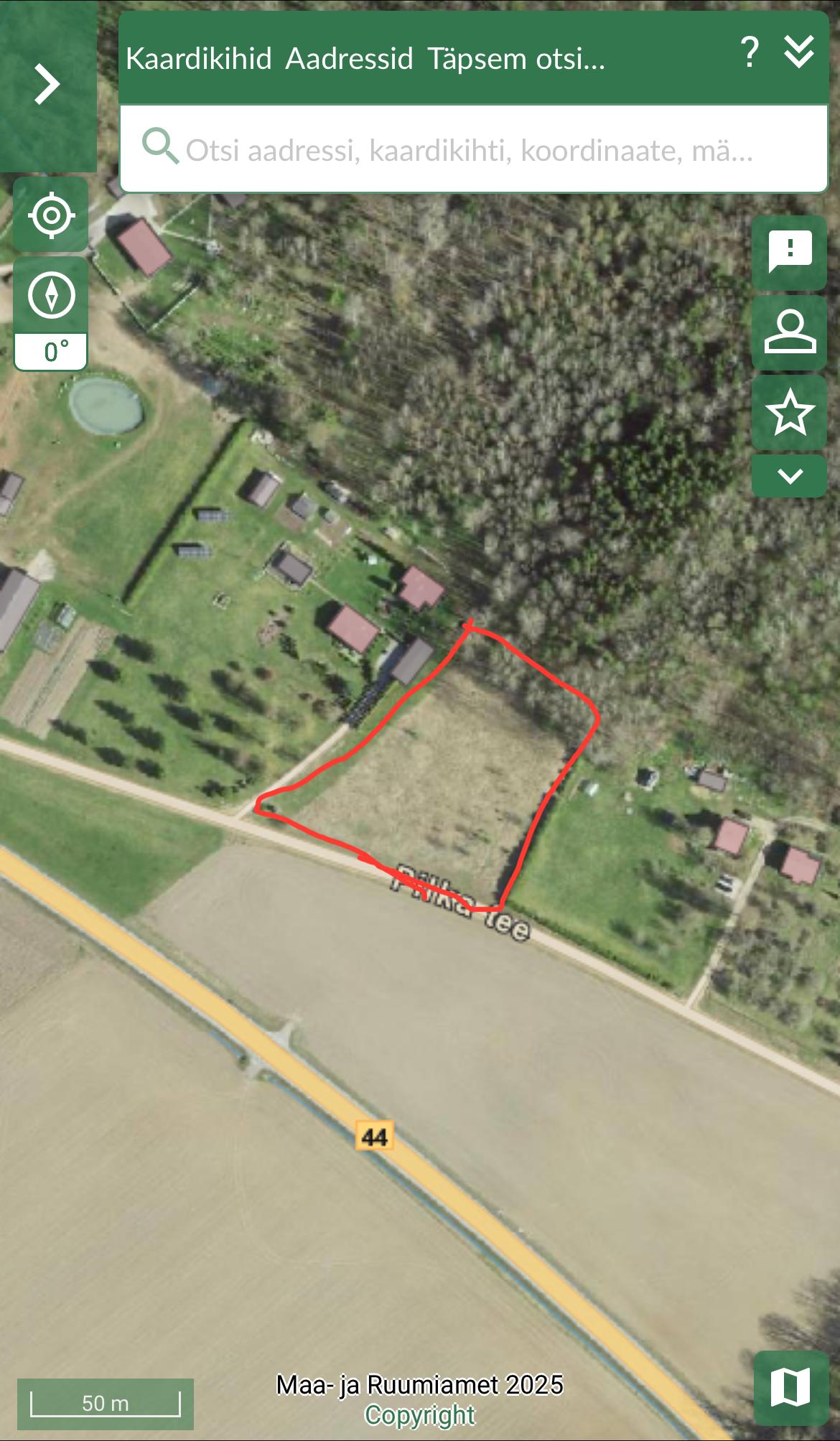The width and height of the screenshot is (840, 1441).
Task: Open the user account icon
Action: pos(789,332)
